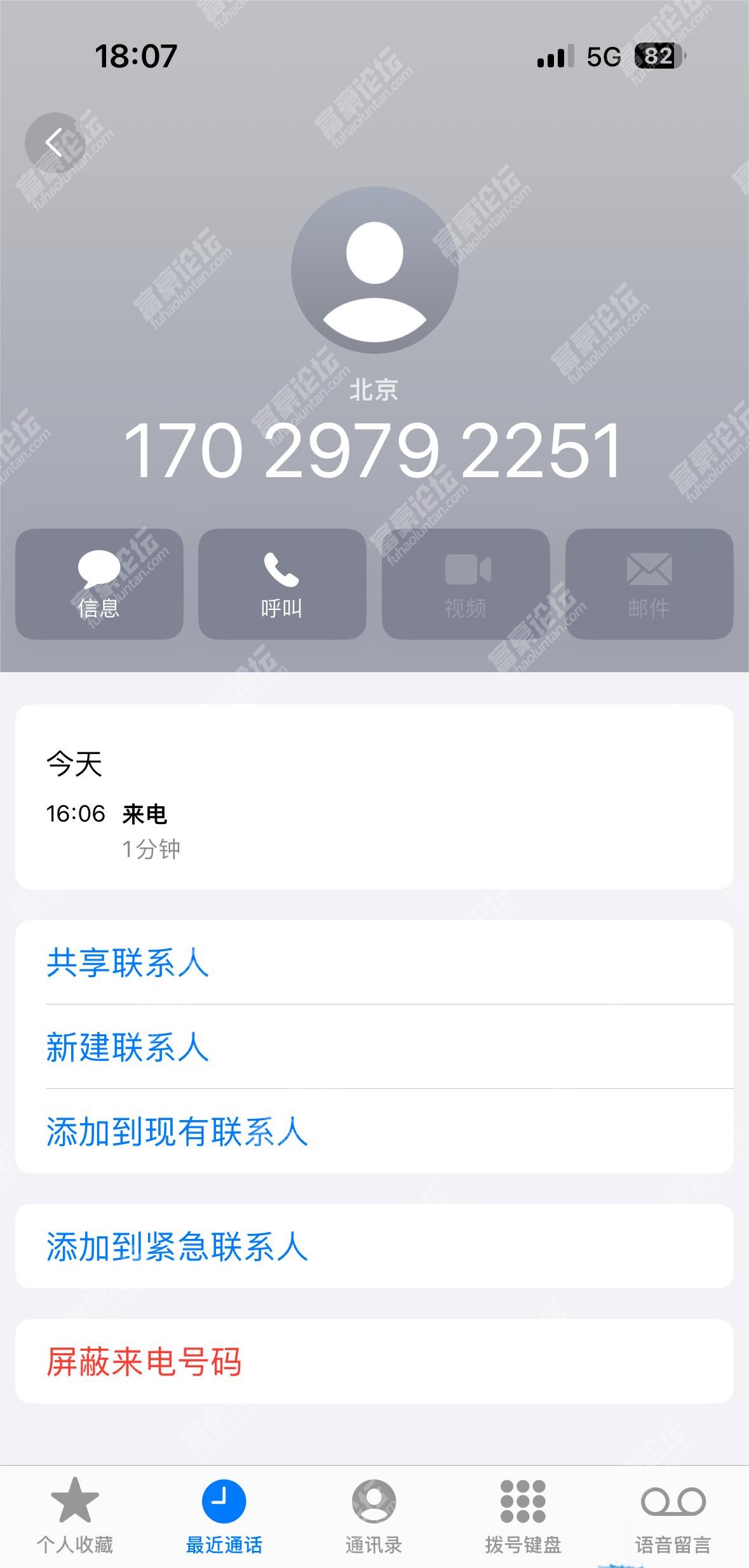This screenshot has height=1568, width=749.
Task: Add number via 添加到紧急联系人
Action: tap(374, 1247)
